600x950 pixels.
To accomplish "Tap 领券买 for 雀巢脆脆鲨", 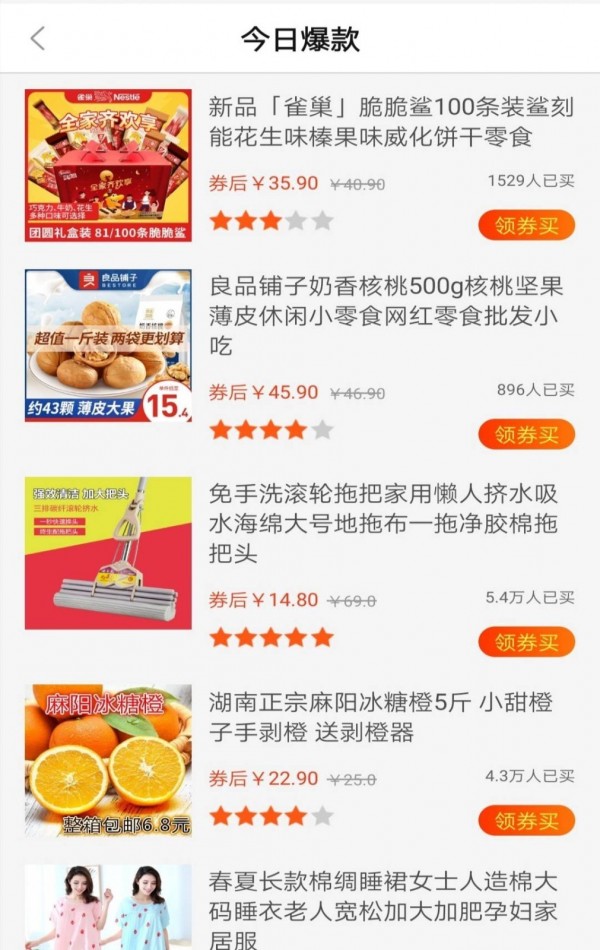I will point(526,225).
